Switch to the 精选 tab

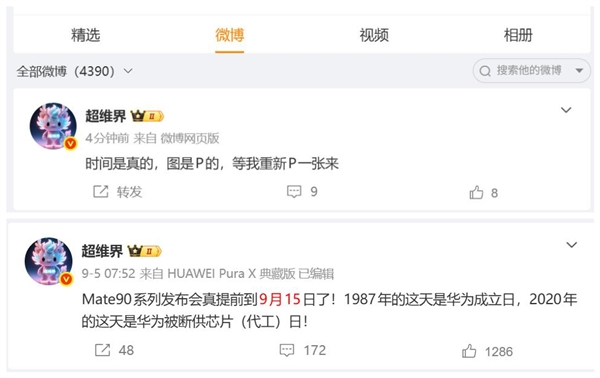pyautogui.click(x=85, y=35)
